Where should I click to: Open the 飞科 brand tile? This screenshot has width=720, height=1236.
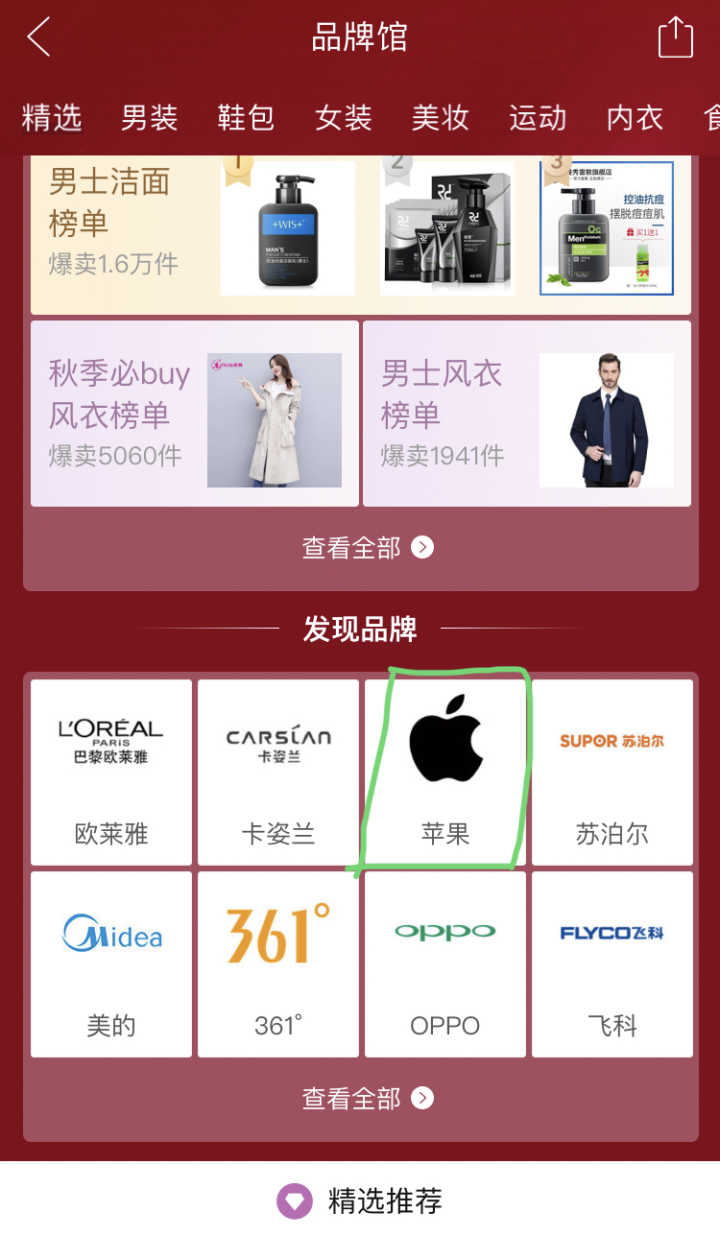pyautogui.click(x=612, y=964)
